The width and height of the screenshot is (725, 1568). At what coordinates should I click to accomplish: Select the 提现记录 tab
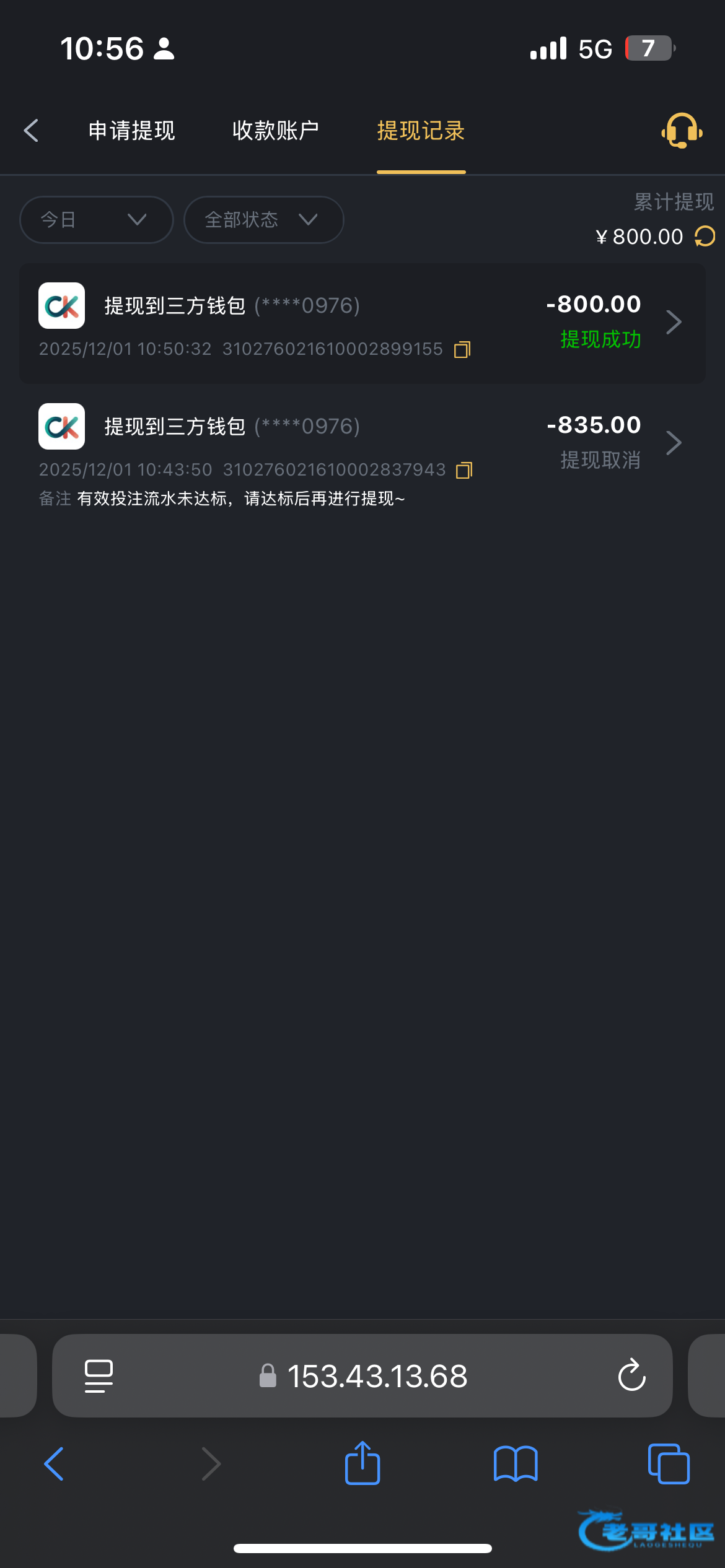click(x=421, y=131)
